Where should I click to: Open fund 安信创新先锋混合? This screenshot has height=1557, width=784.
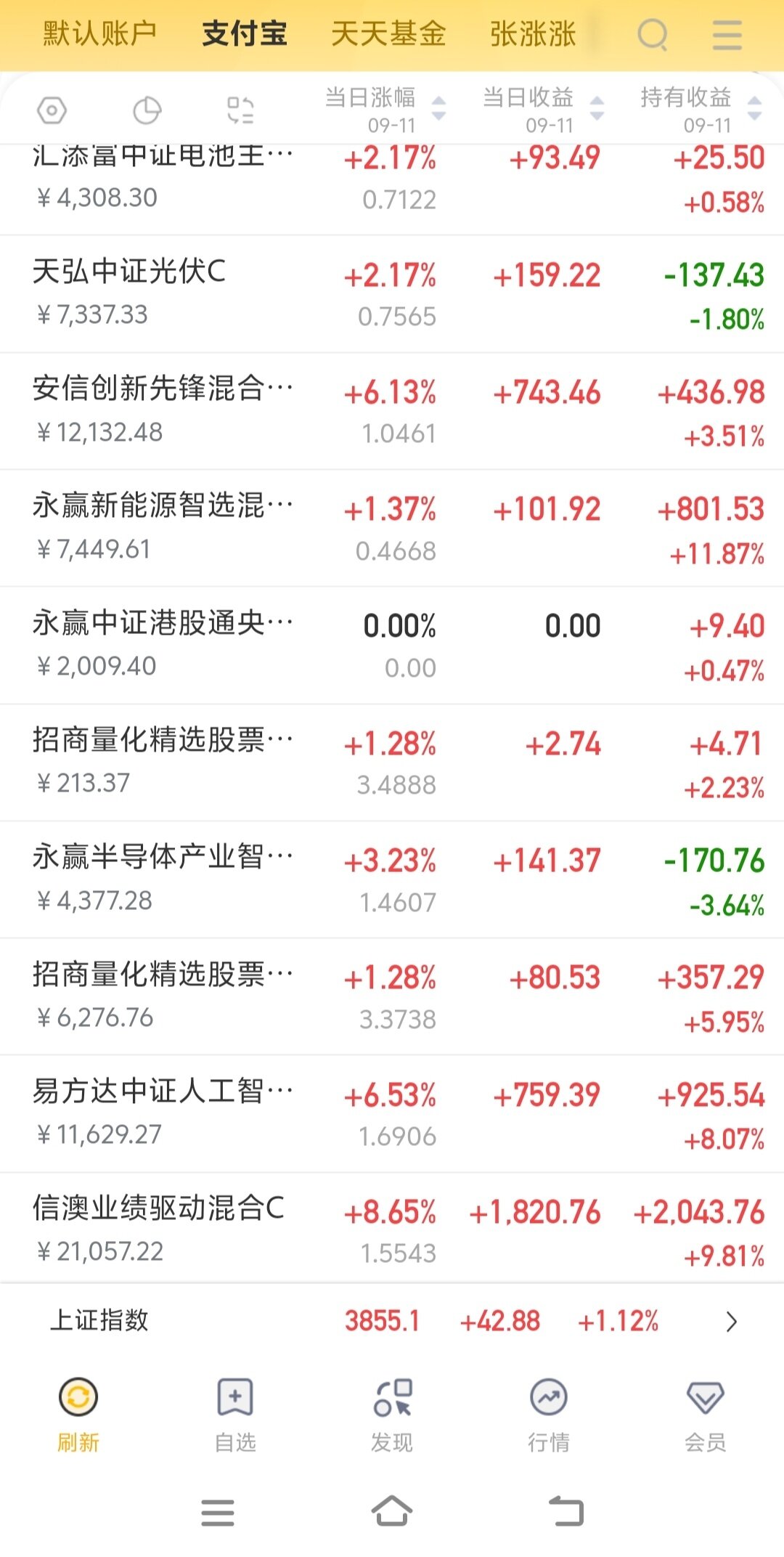(x=392, y=412)
